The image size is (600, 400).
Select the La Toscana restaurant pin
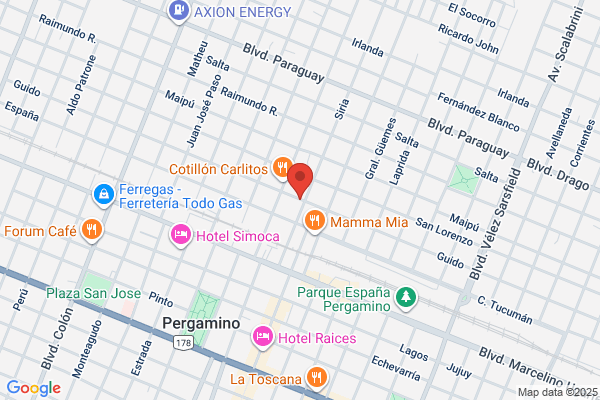click(x=317, y=378)
